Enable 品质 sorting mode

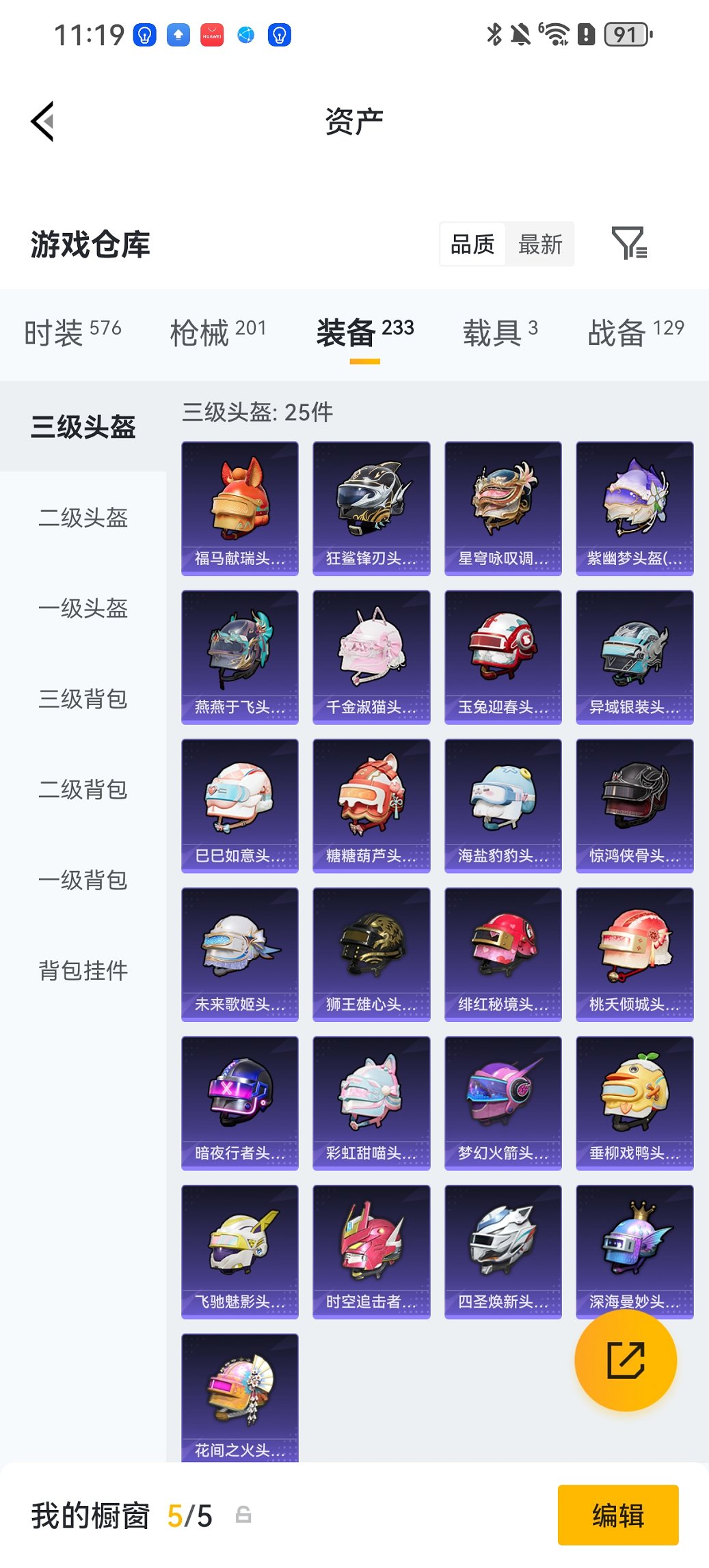pyautogui.click(x=473, y=244)
